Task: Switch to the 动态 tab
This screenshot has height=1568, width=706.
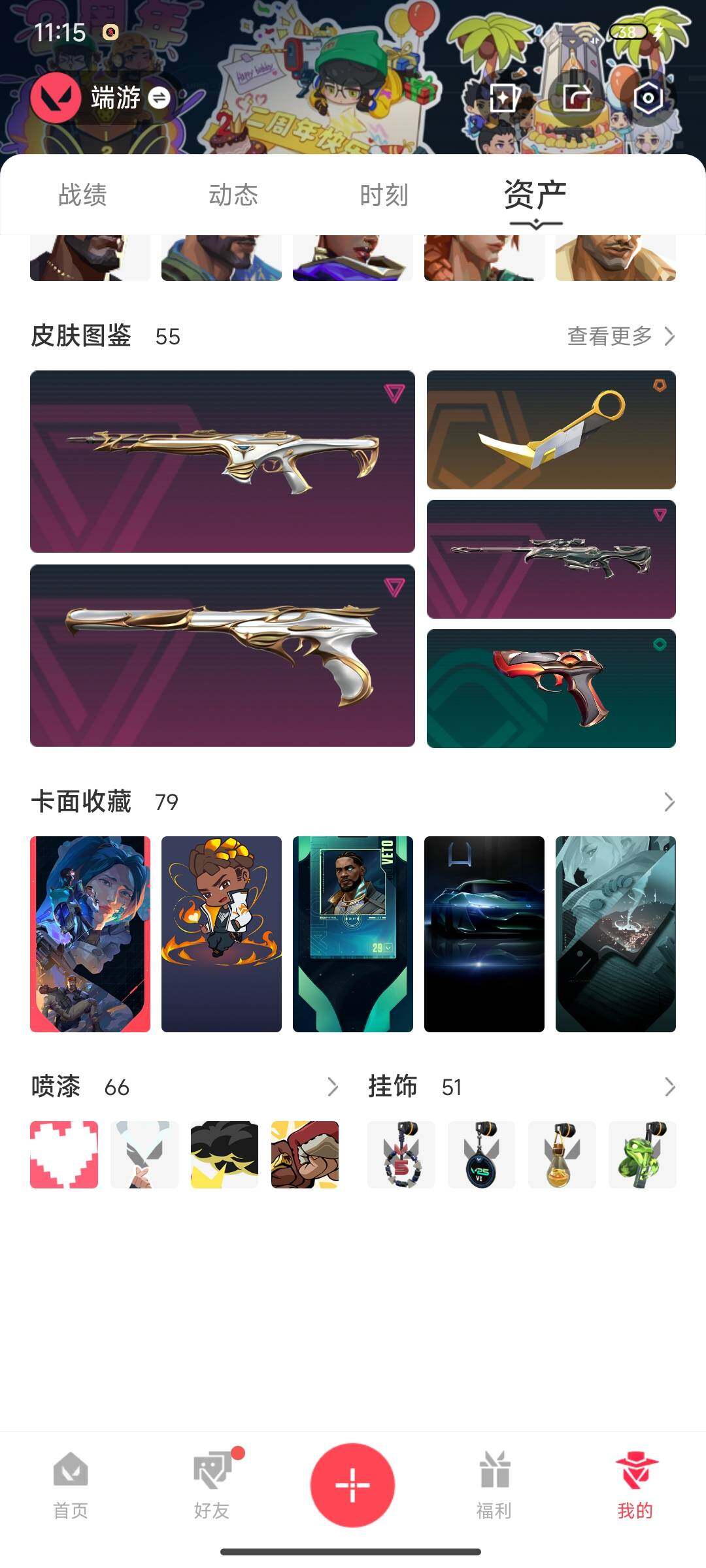Action: (x=233, y=195)
